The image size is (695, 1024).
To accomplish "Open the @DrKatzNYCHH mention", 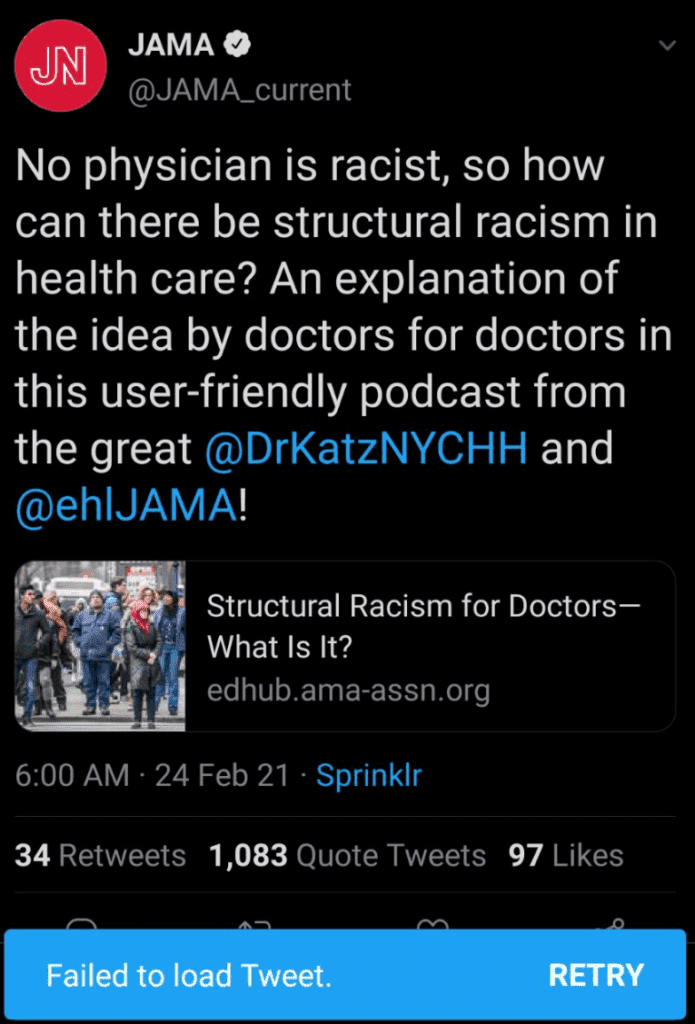I will click(365, 449).
